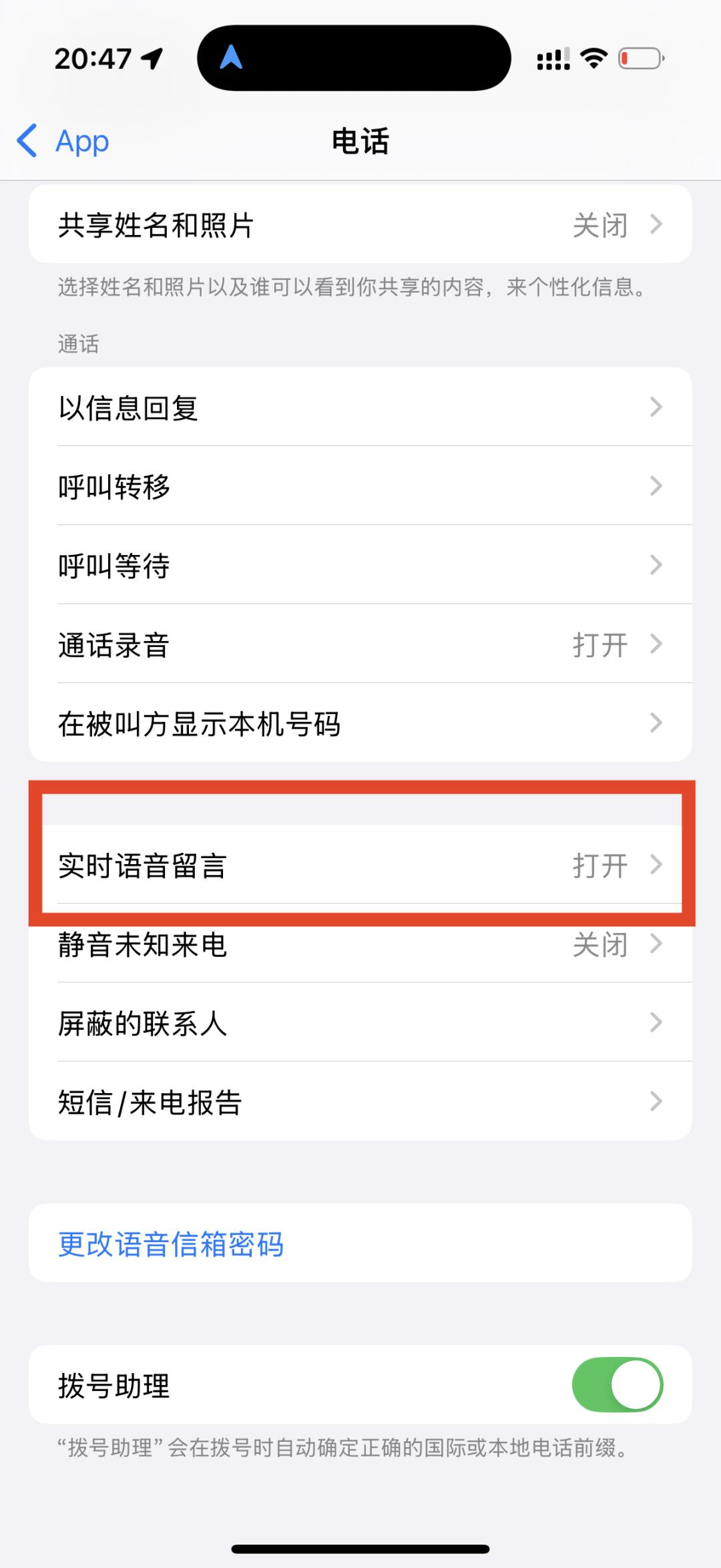Open 共享姓名和照片 settings
Screen dimensions: 721x1568
(x=359, y=224)
